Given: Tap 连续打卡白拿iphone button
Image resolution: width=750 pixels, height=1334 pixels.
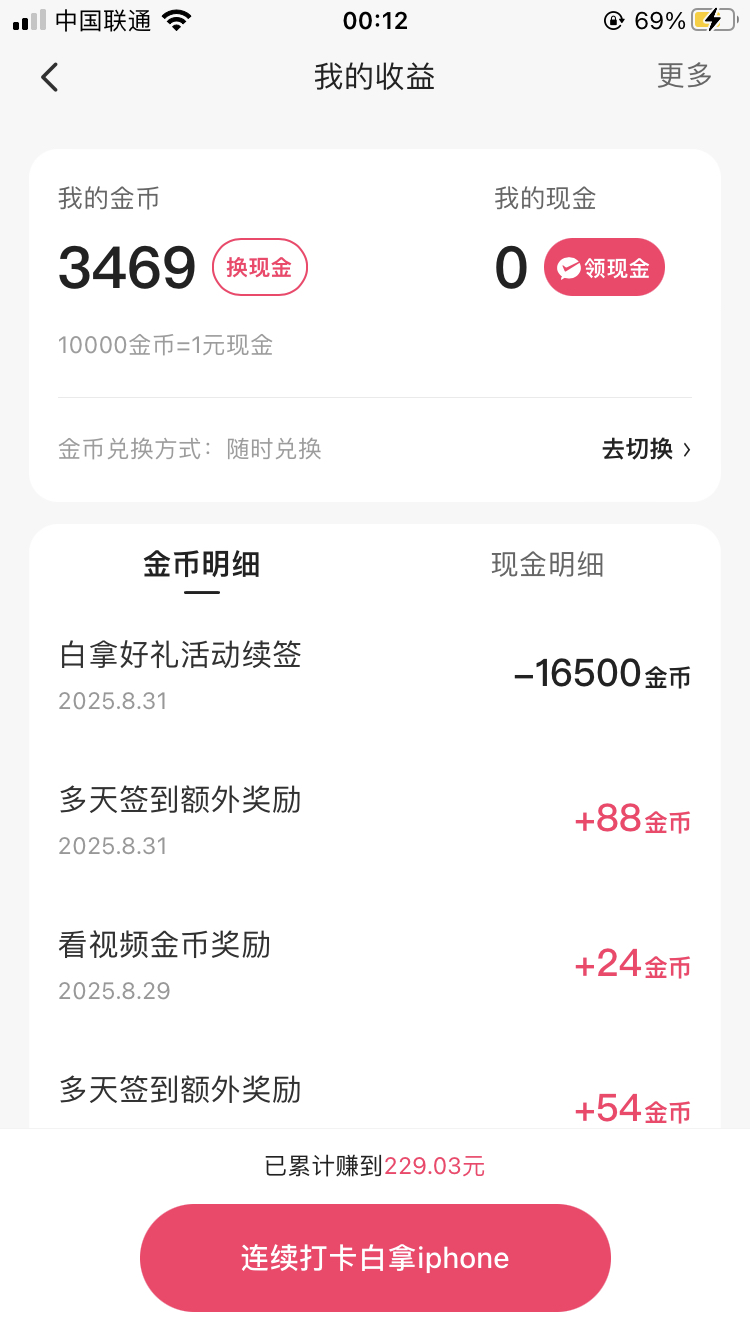Looking at the screenshot, I should point(375,1258).
